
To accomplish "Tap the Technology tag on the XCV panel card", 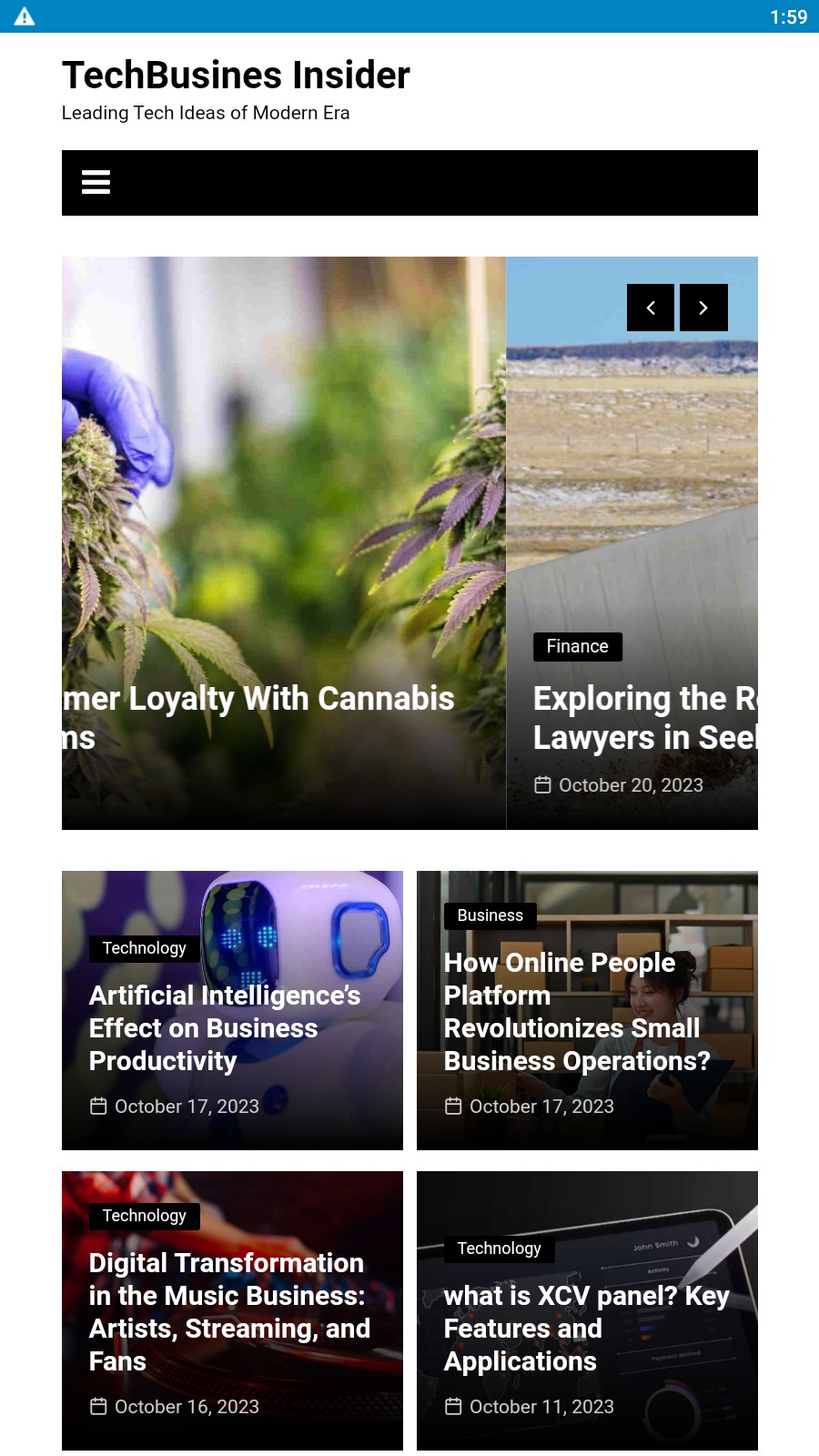I will [499, 1249].
